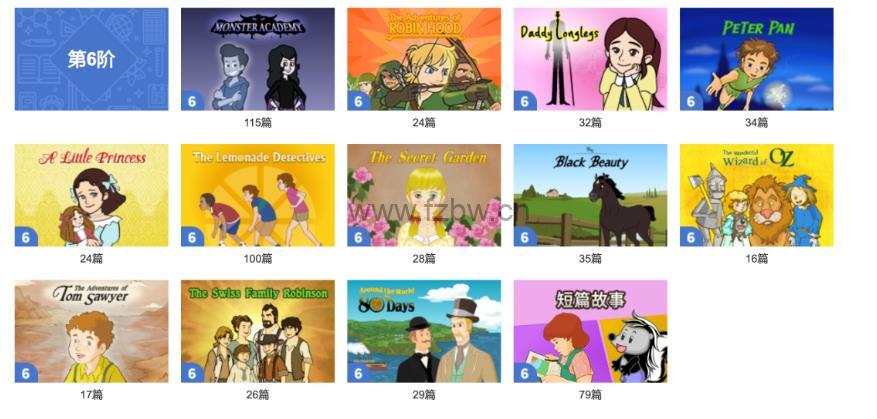Select The Swiss Family Robinson series

[257, 331]
